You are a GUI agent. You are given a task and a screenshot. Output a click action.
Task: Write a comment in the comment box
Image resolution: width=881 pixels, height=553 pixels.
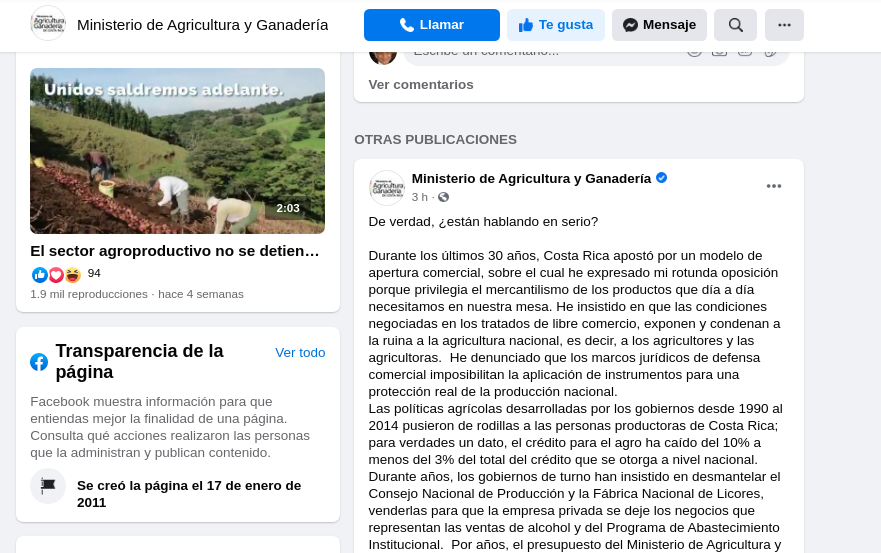click(x=540, y=52)
